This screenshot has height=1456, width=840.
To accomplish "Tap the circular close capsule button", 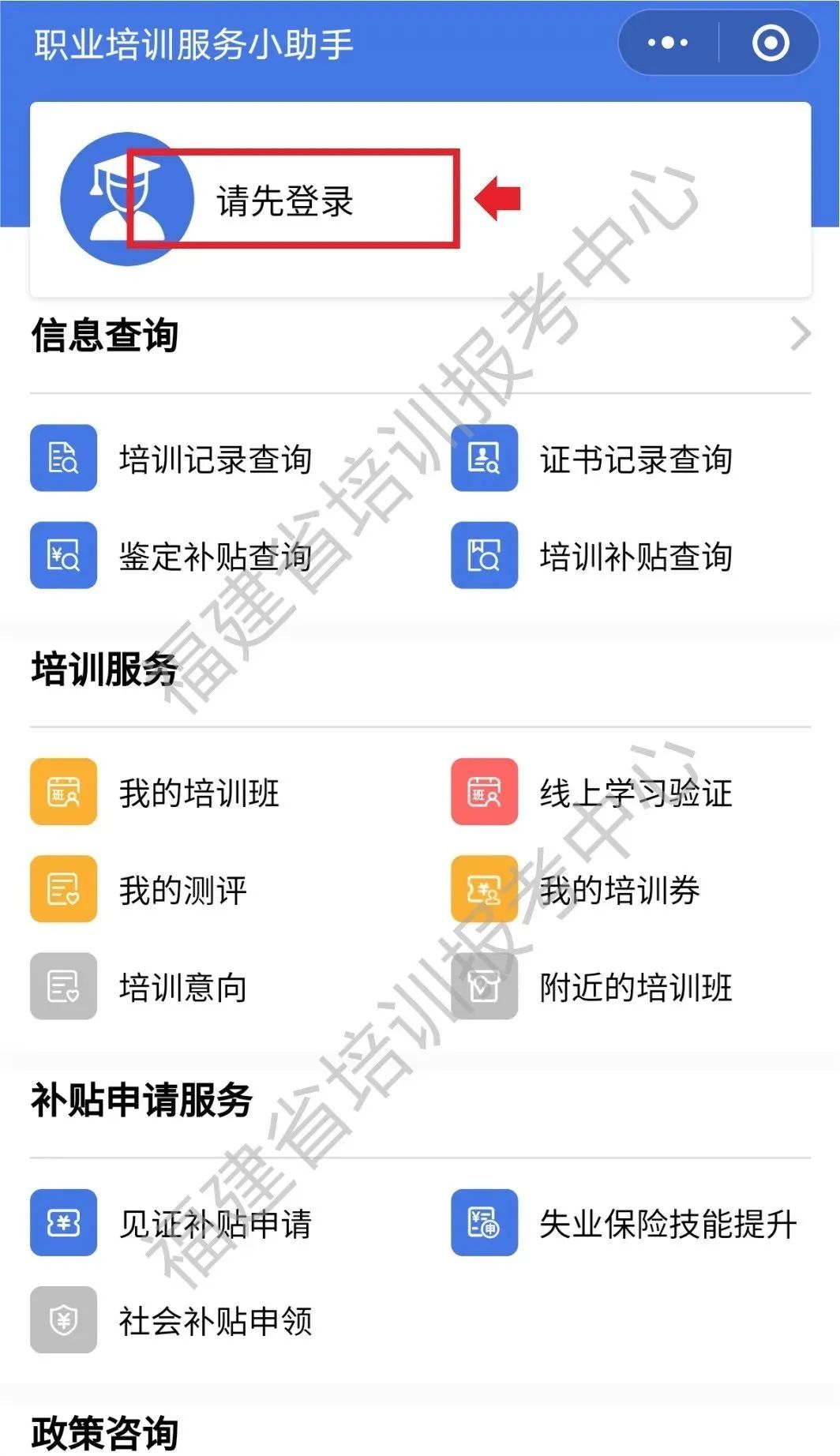I will pyautogui.click(x=771, y=43).
